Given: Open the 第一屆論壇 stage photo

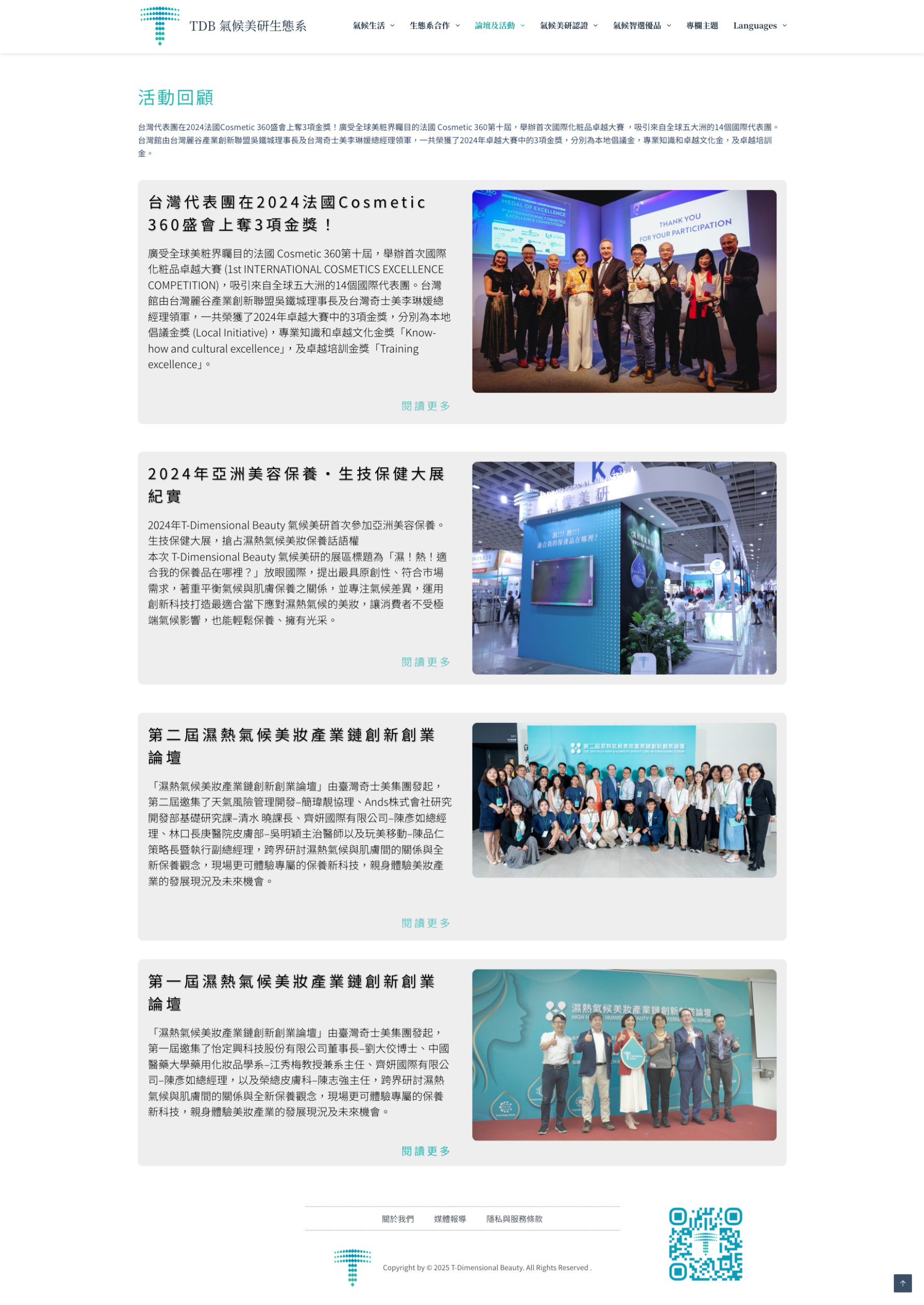Looking at the screenshot, I should pos(623,1055).
